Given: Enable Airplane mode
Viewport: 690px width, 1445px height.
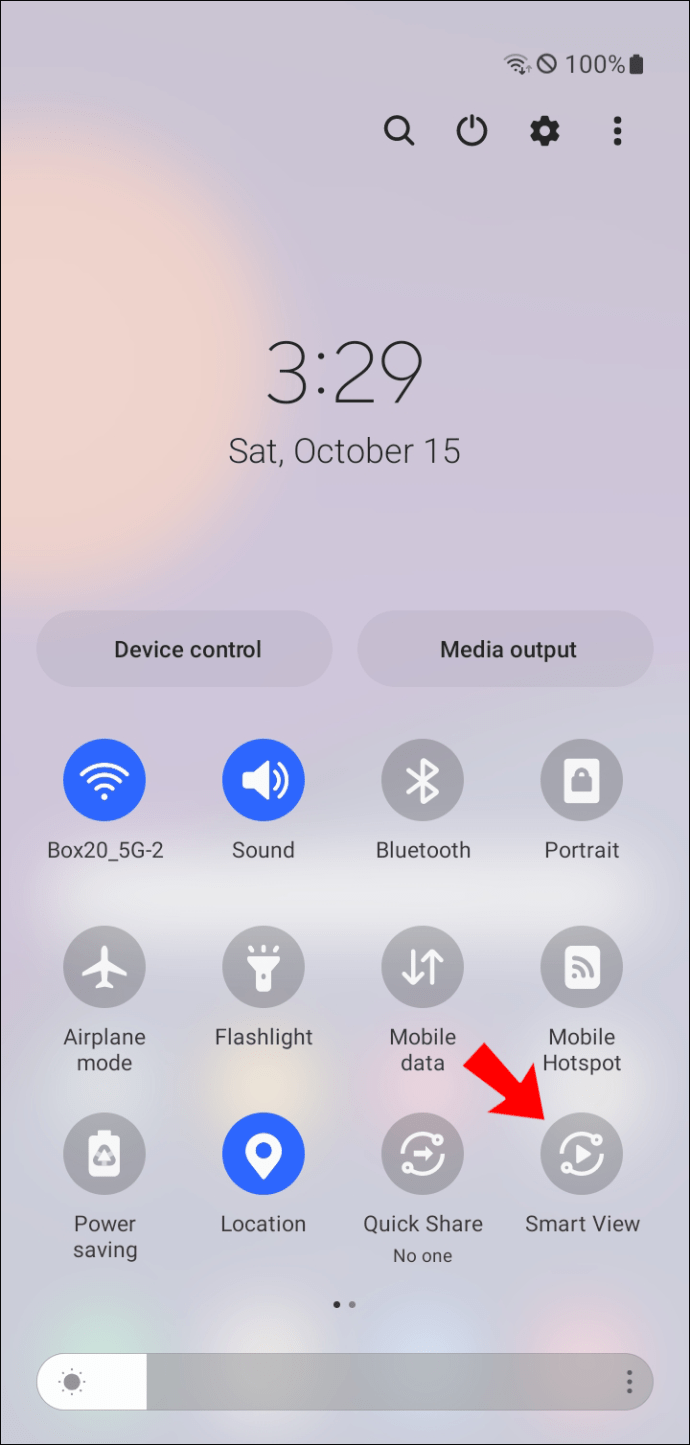Looking at the screenshot, I should tap(104, 967).
